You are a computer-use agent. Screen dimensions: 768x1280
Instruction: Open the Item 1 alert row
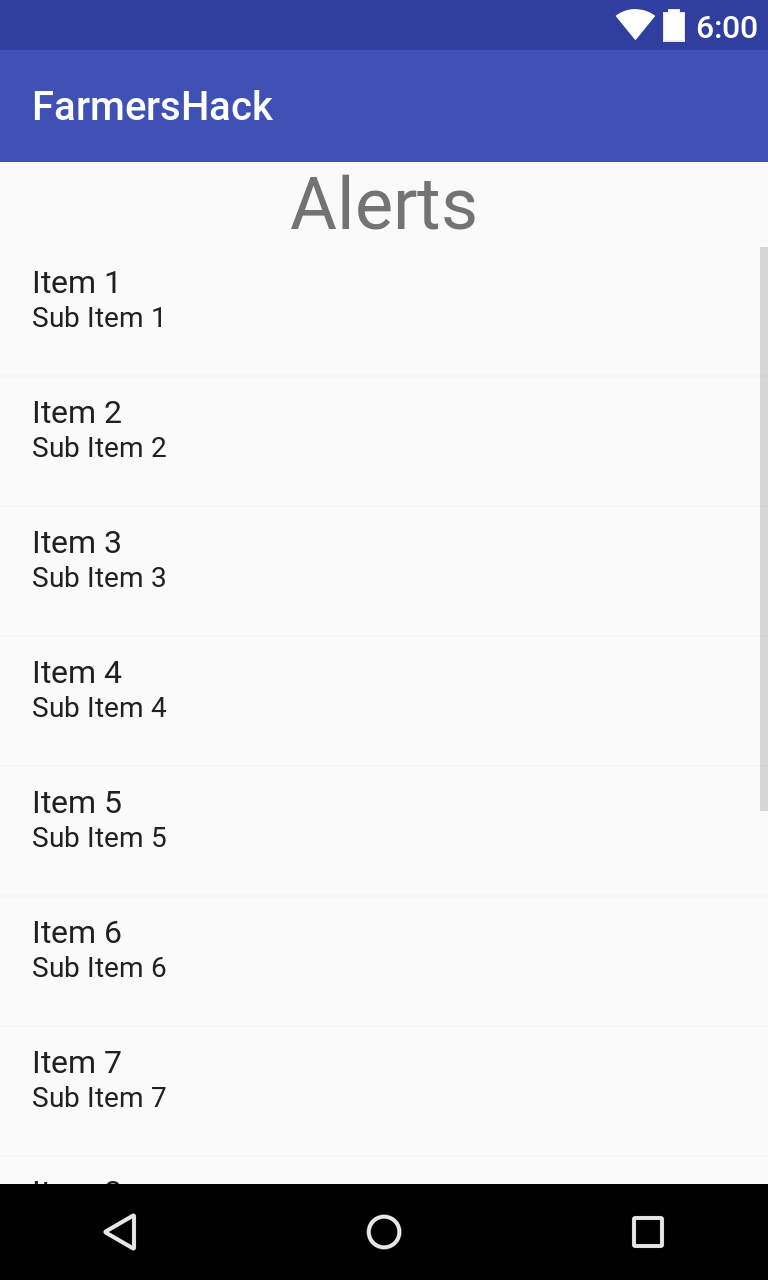click(384, 311)
